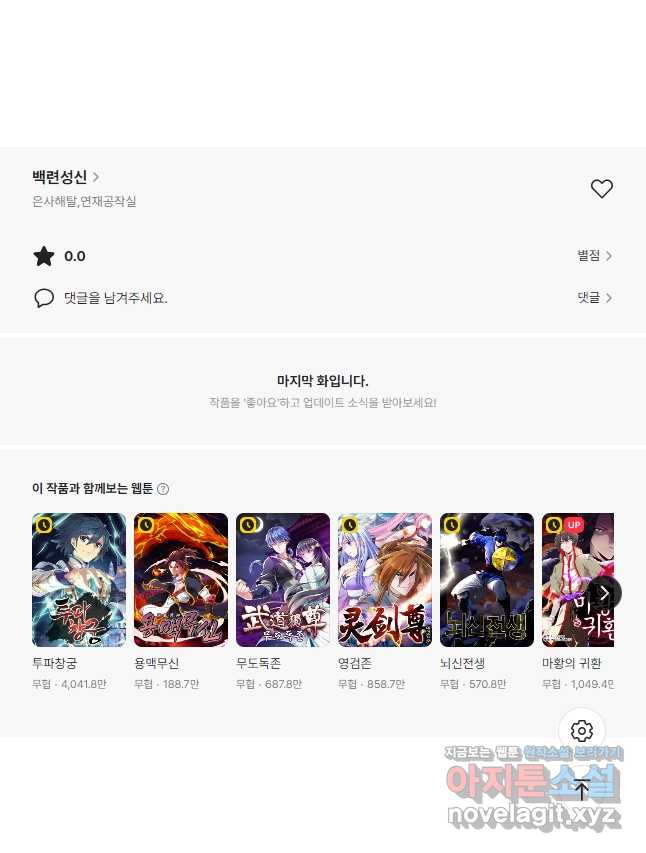Open the 무도독존 webtoon thumbnail
This screenshot has height=853, width=646.
click(283, 580)
